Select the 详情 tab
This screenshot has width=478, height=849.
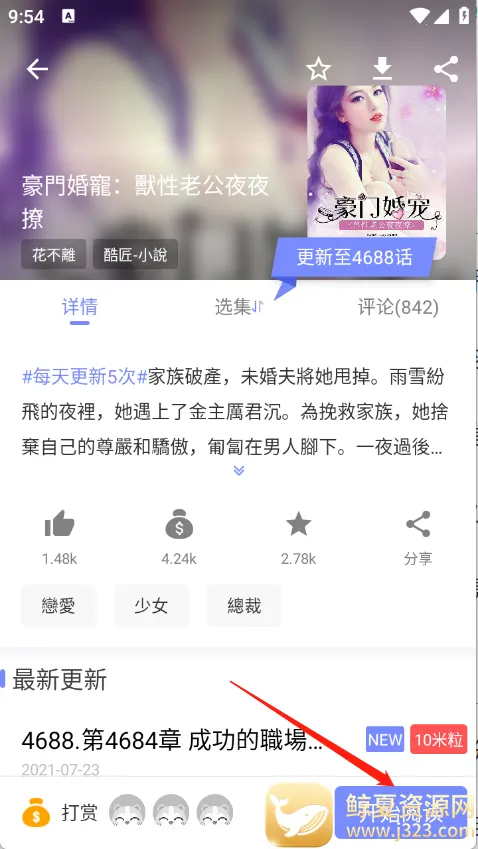[x=80, y=307]
